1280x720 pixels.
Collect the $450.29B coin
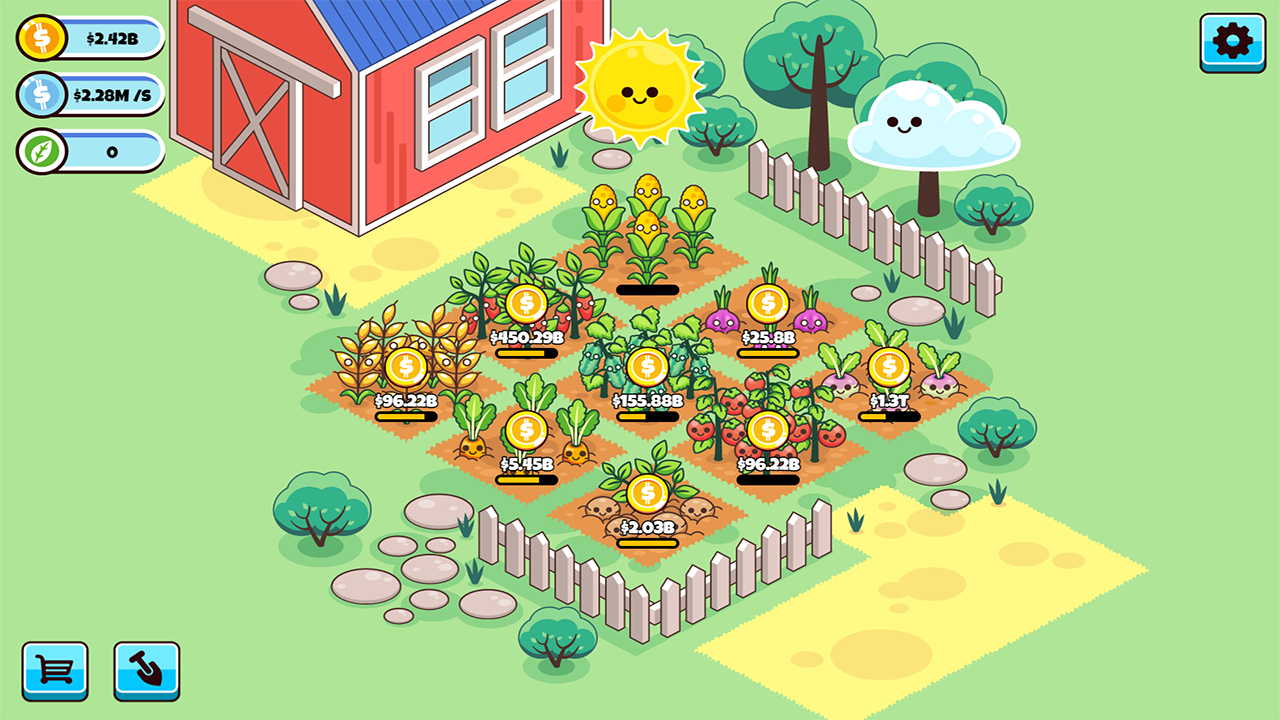(526, 305)
